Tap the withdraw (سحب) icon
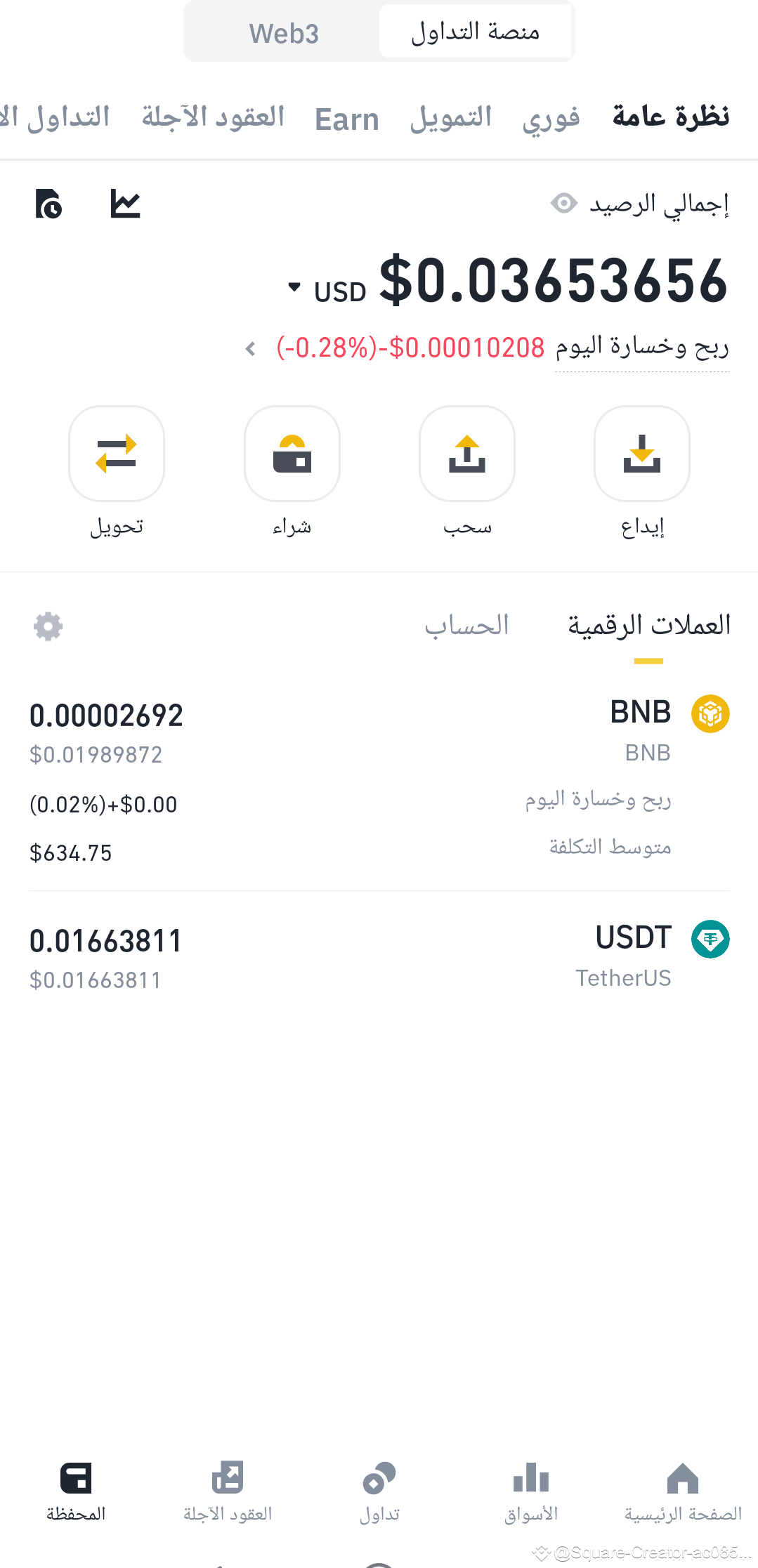The height and width of the screenshot is (1568, 758). point(466,454)
